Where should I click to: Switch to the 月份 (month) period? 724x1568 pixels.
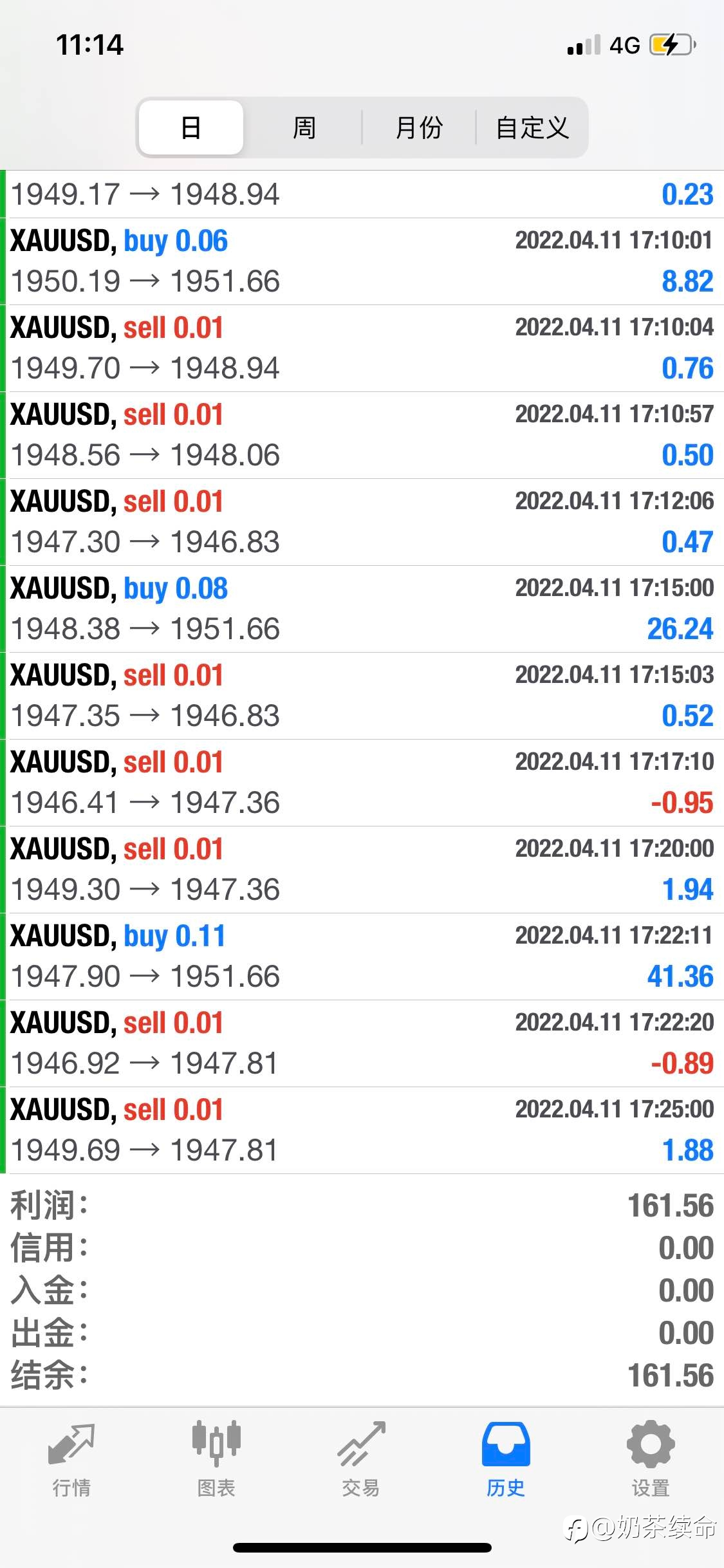419,127
